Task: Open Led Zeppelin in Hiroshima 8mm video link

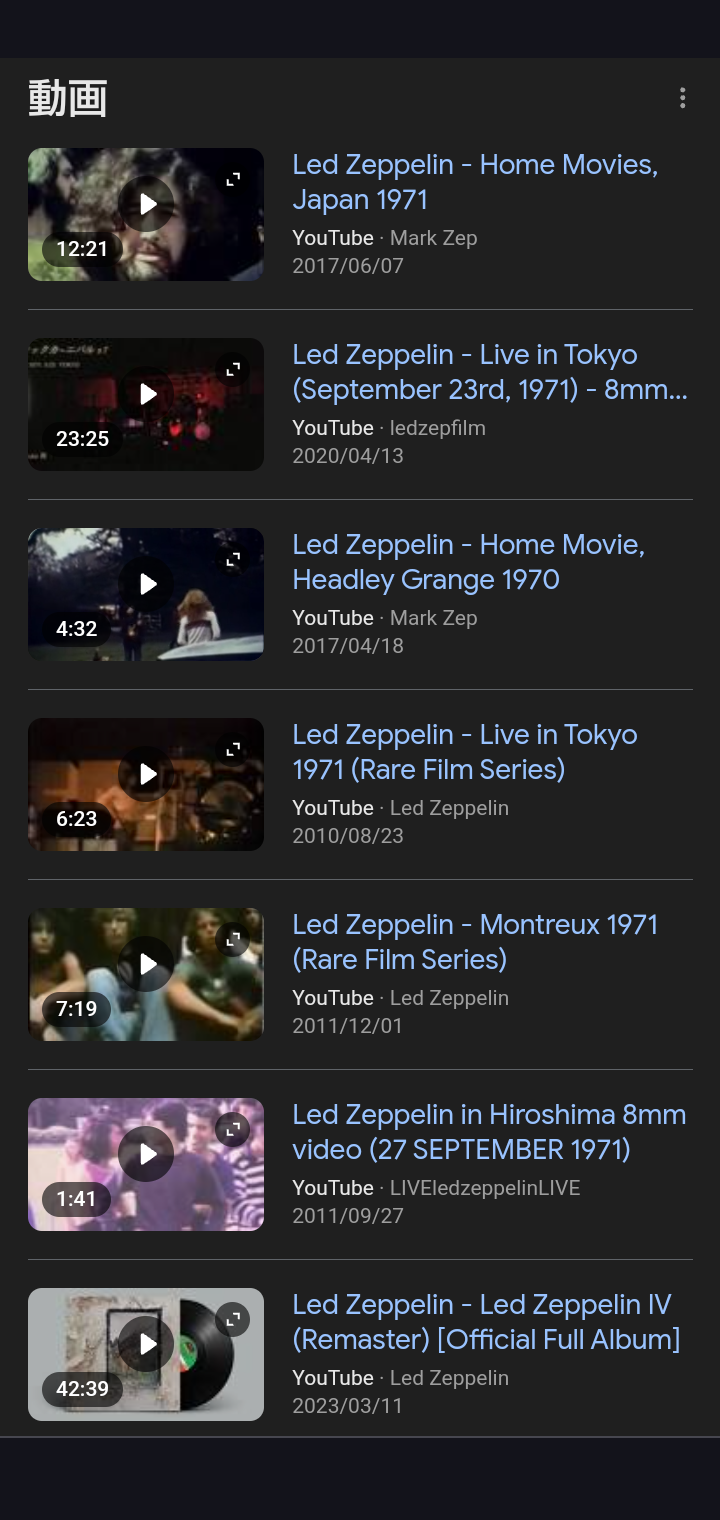Action: (489, 1132)
